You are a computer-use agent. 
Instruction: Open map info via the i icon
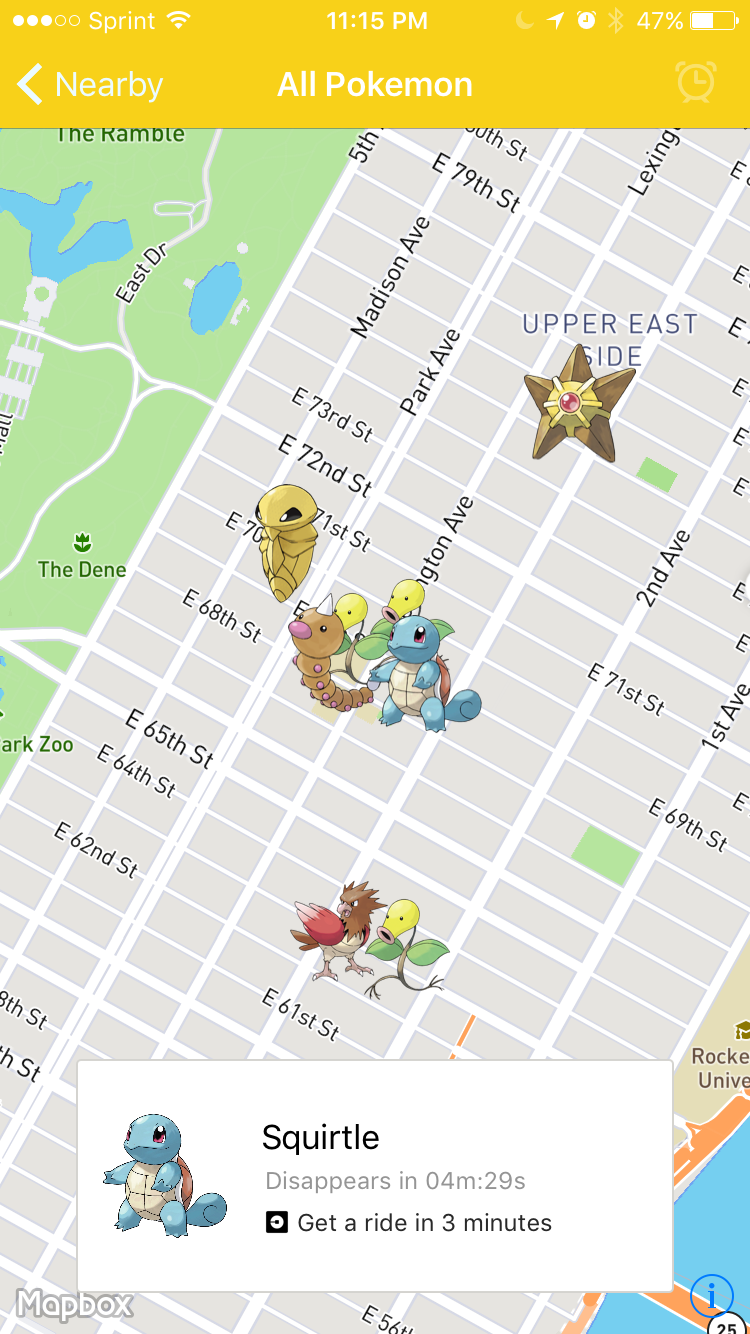pyautogui.click(x=709, y=1292)
